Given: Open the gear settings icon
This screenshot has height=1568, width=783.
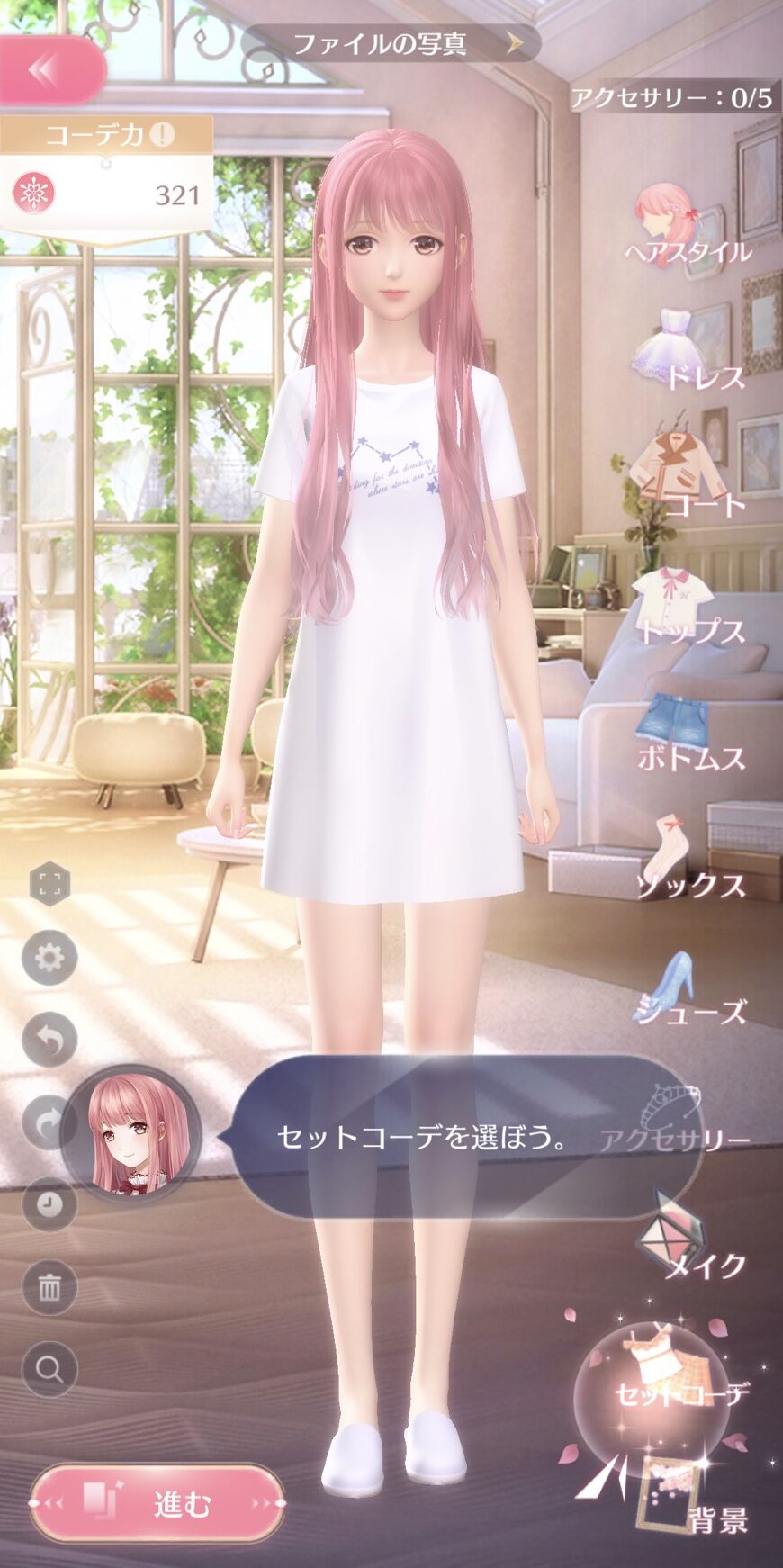Looking at the screenshot, I should [x=49, y=957].
